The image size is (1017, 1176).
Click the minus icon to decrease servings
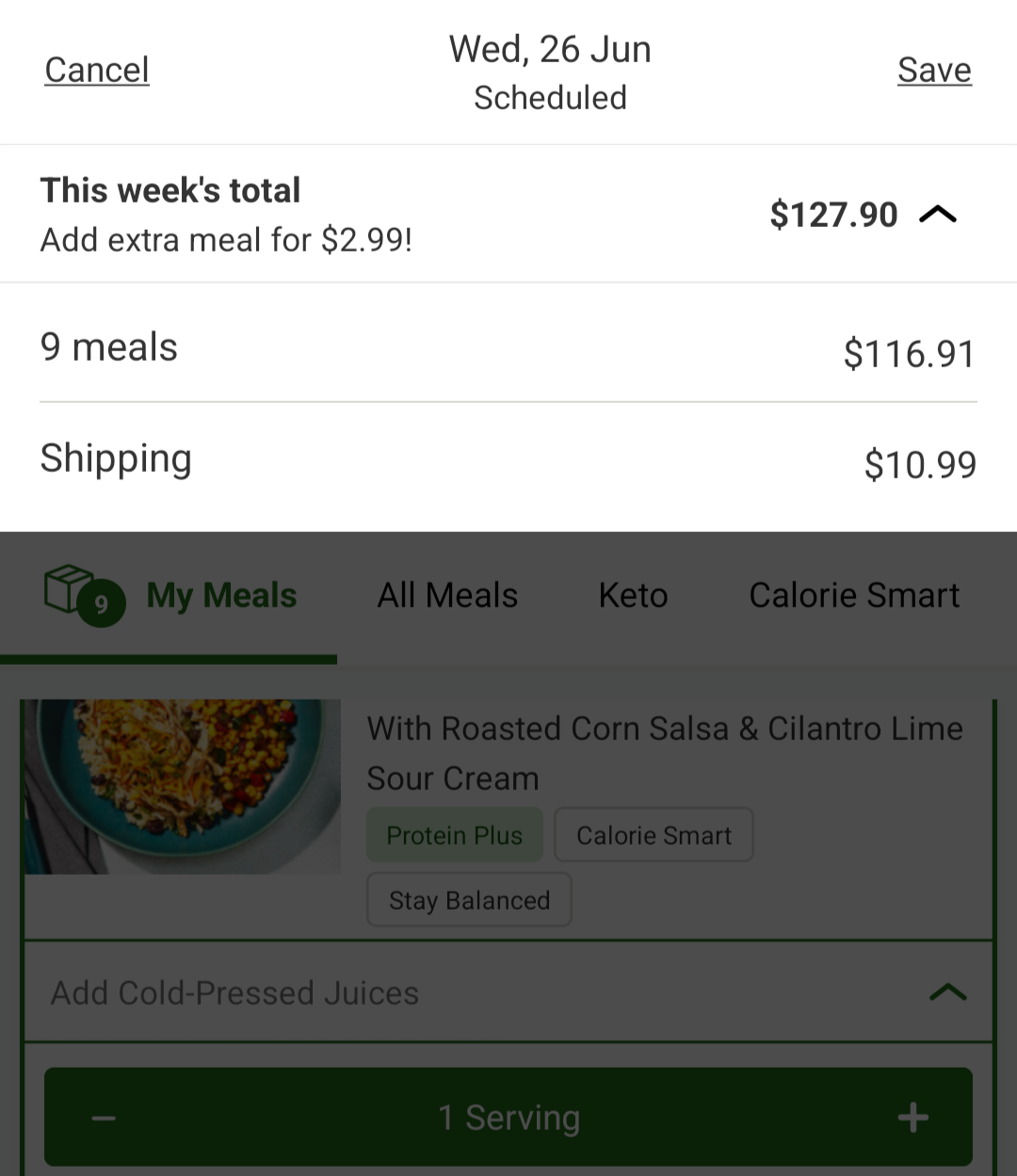point(104,1118)
